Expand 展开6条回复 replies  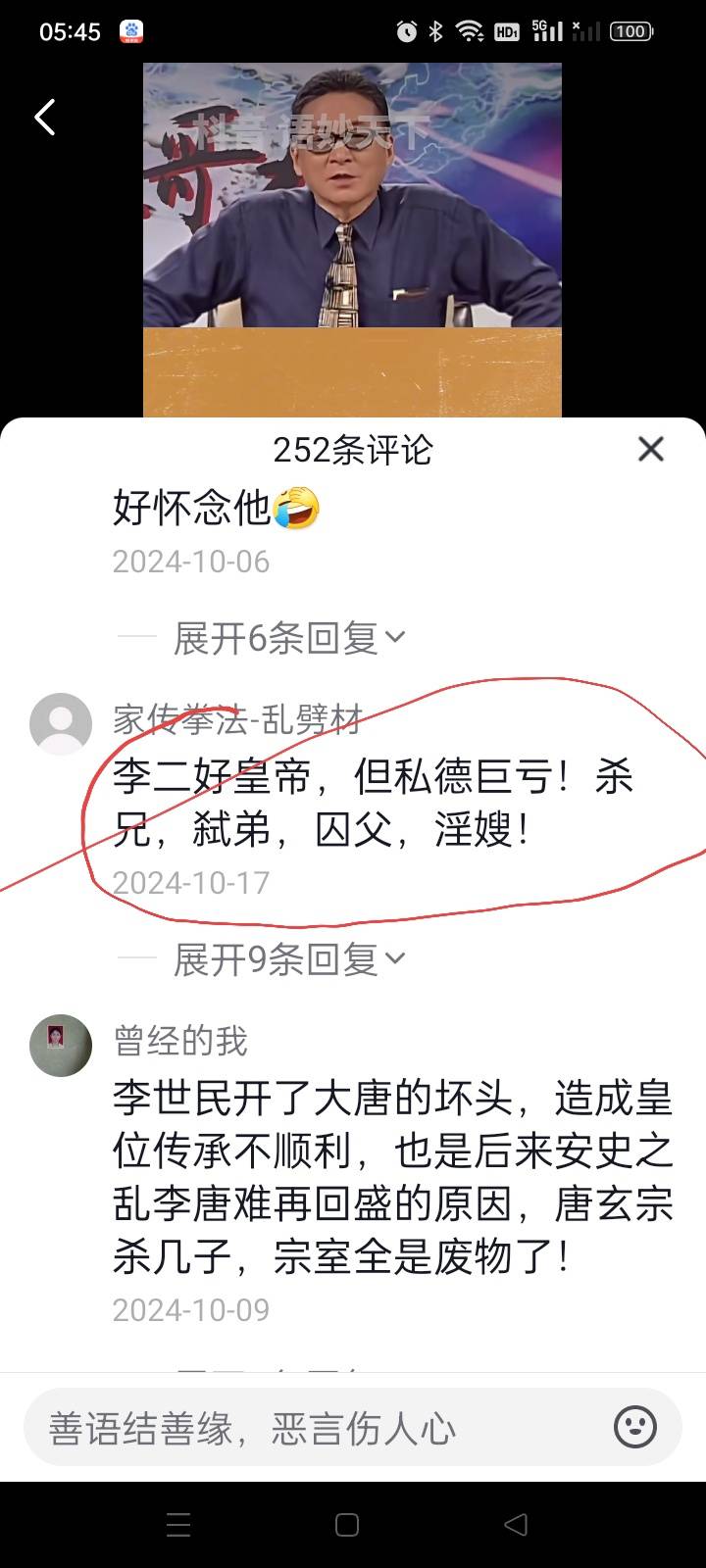288,638
